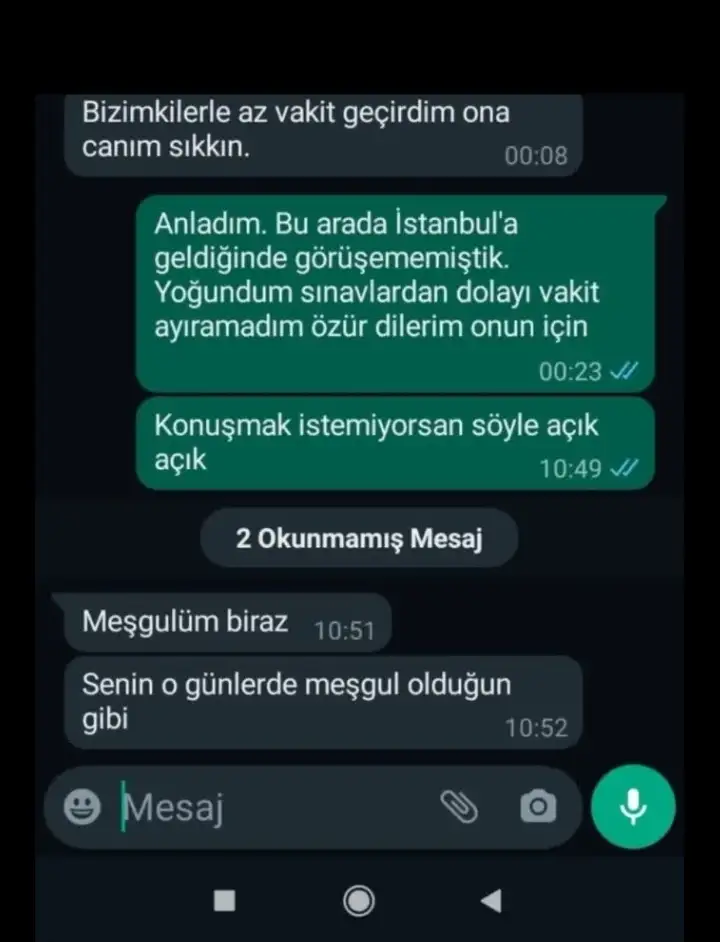Tap the Mesaj text input field

[270, 808]
